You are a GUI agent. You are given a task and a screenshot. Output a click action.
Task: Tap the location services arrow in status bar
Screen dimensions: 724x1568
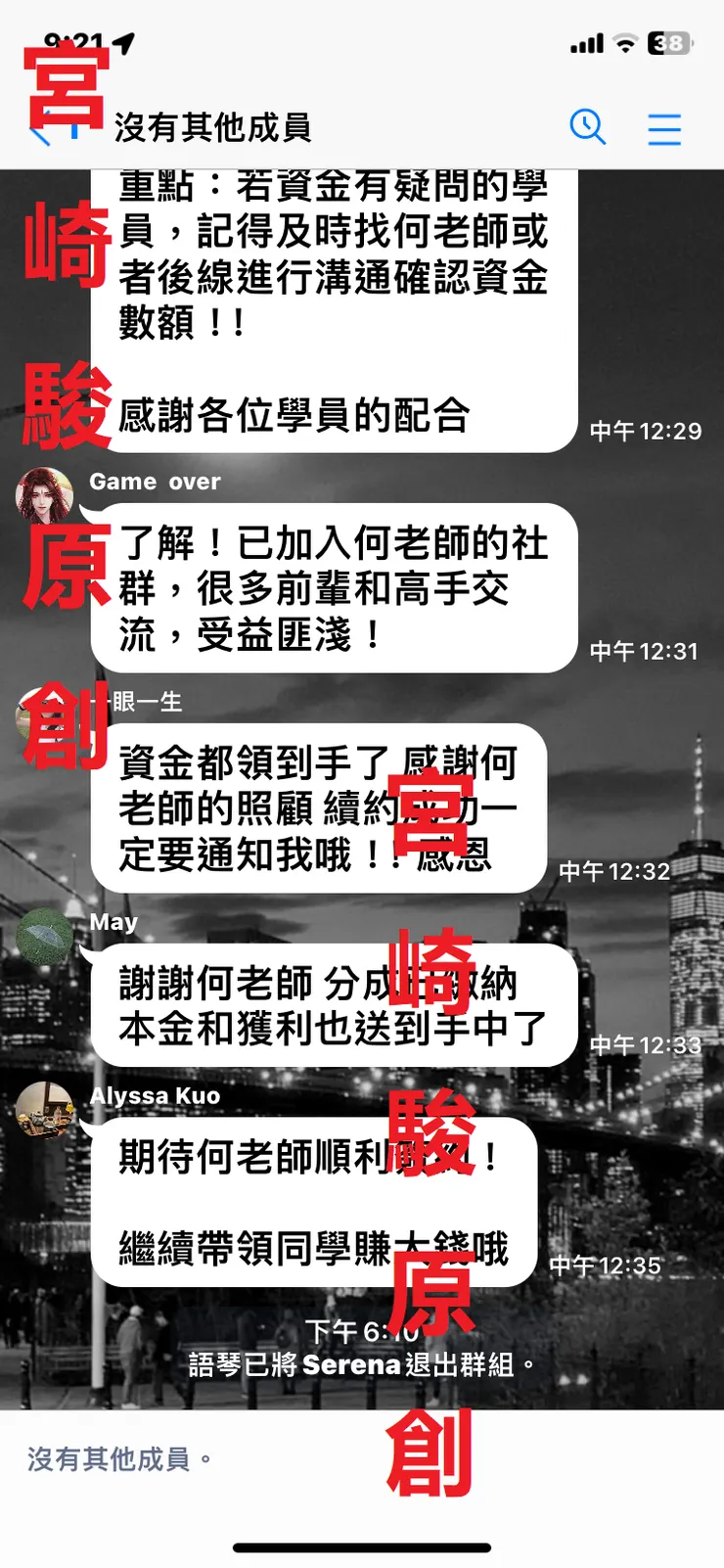121,41
